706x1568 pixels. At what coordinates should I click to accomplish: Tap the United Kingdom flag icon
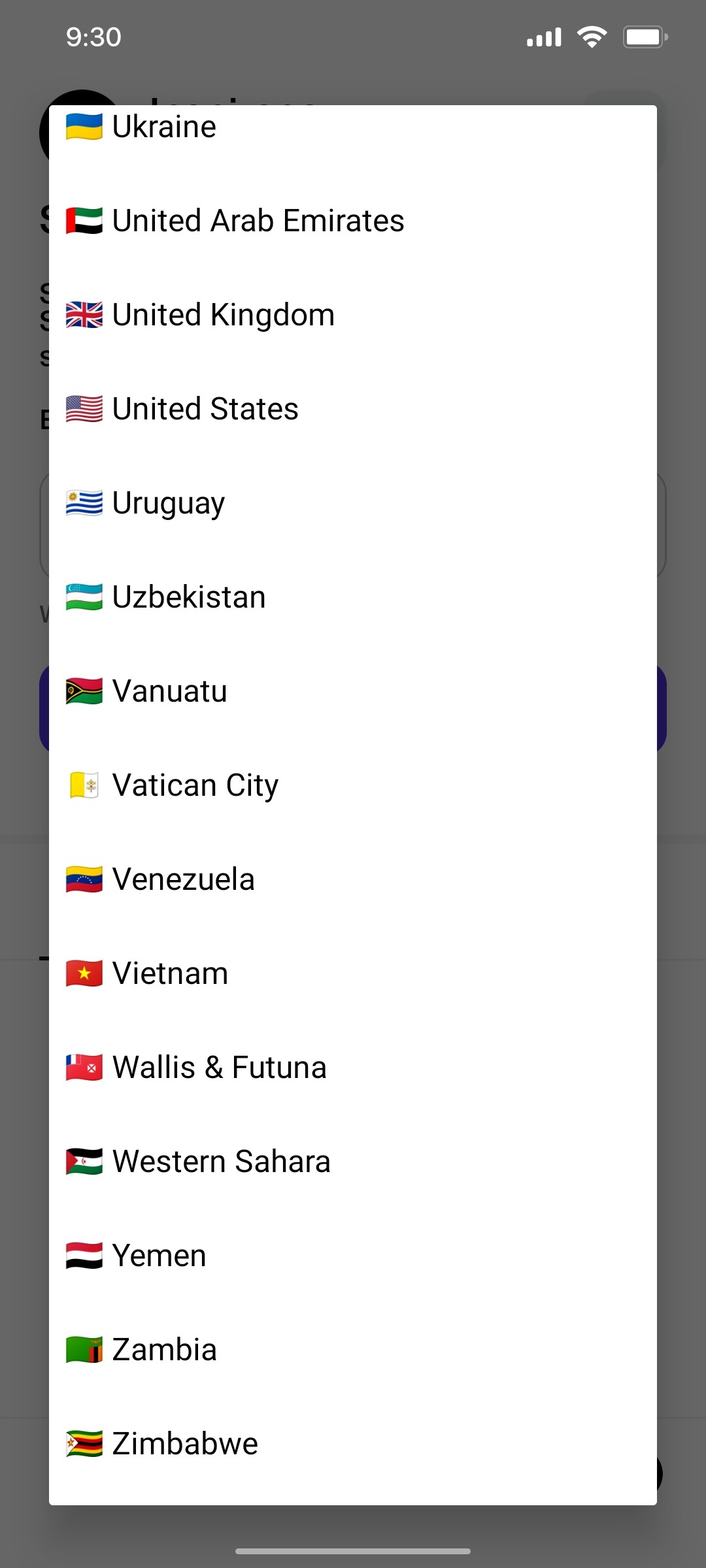pyautogui.click(x=84, y=316)
